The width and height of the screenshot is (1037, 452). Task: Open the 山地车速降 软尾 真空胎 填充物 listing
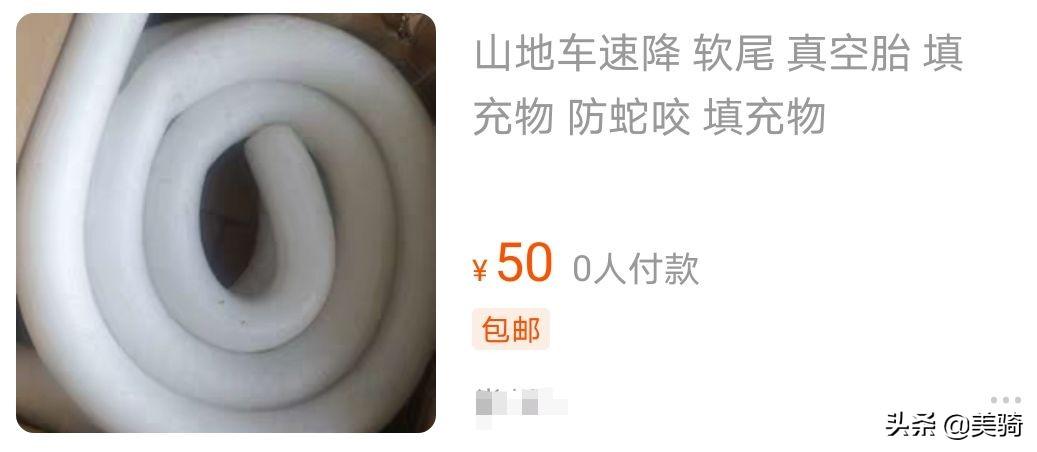coord(717,84)
